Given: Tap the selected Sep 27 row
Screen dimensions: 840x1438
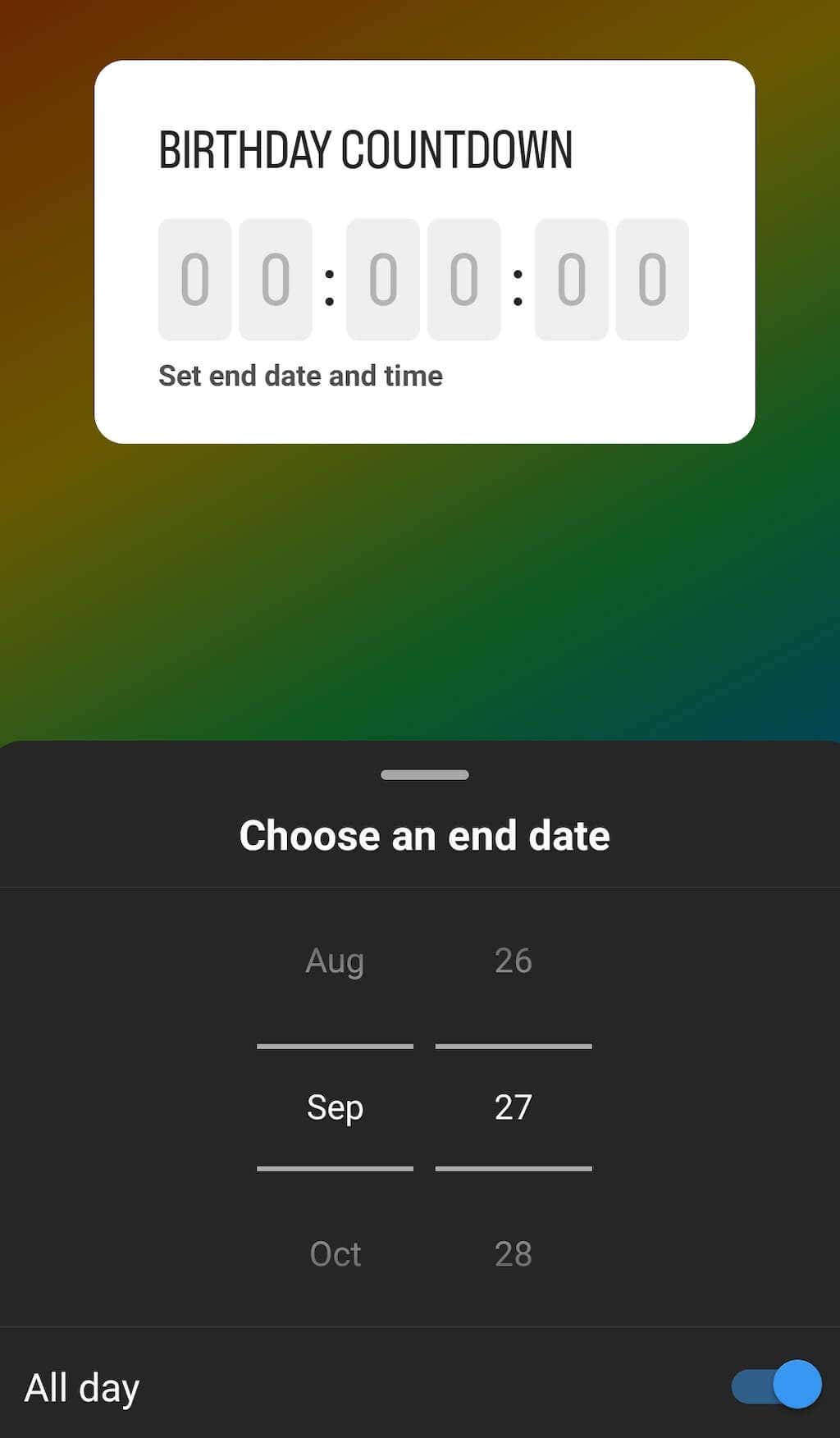Looking at the screenshot, I should click(424, 1107).
